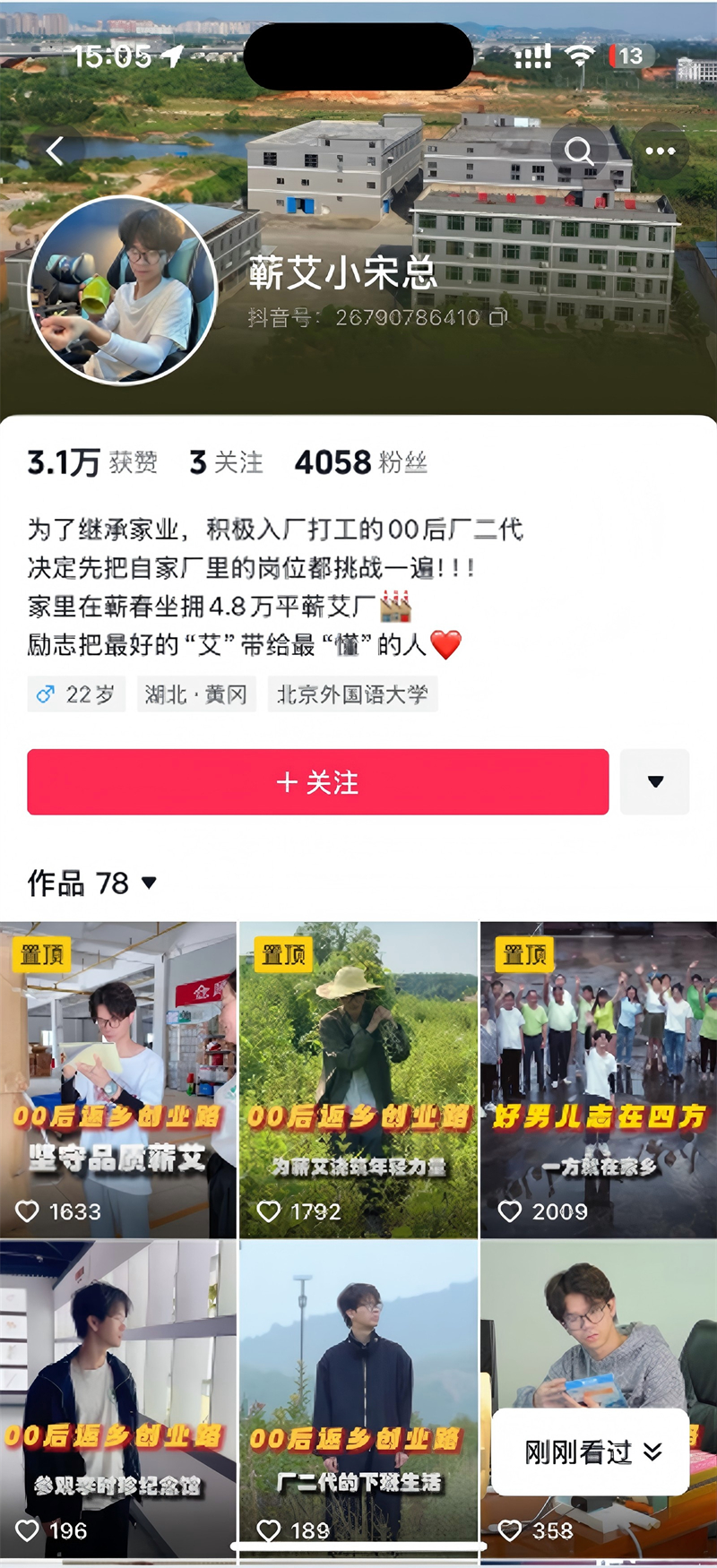This screenshot has width=717, height=1568.
Task: Open pinned video 好男儿志在四方
Action: coord(599,1080)
